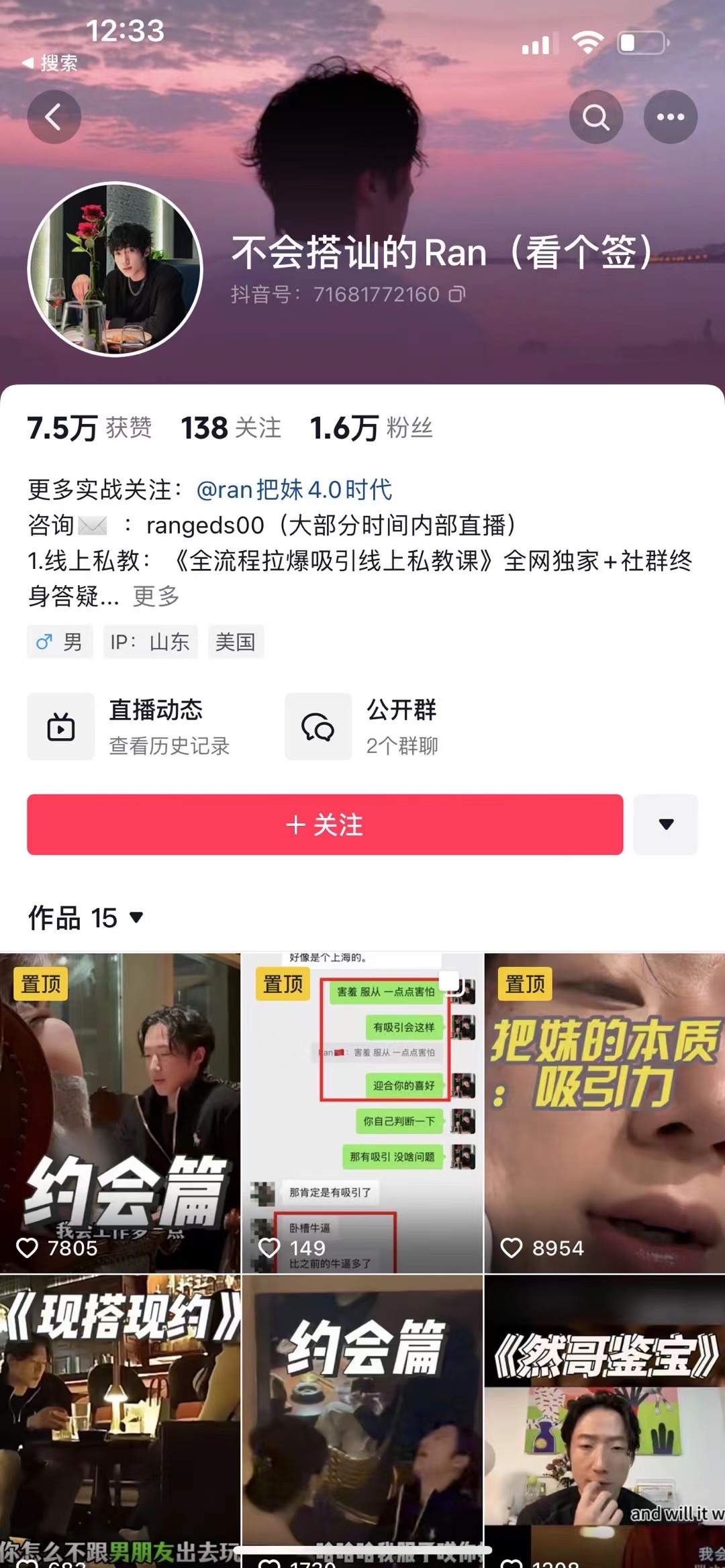Follow this account with 关注

(325, 825)
